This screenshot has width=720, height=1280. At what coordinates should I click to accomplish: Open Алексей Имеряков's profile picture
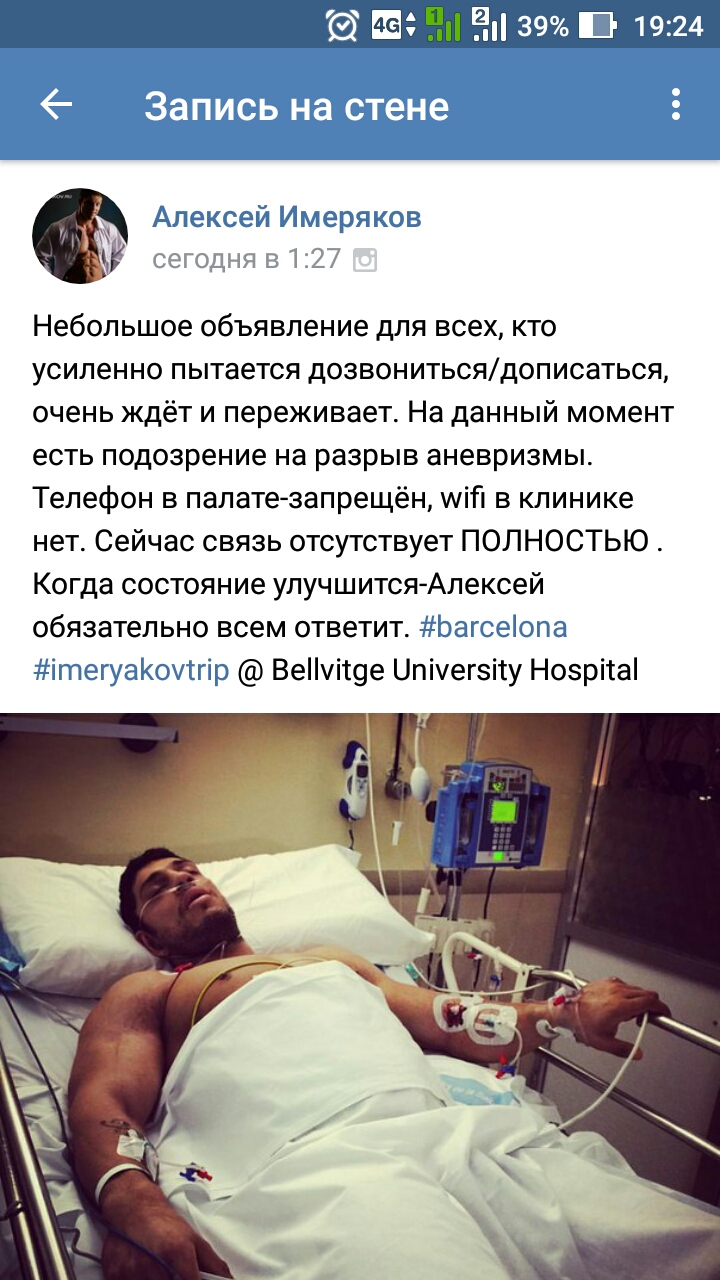(80, 236)
